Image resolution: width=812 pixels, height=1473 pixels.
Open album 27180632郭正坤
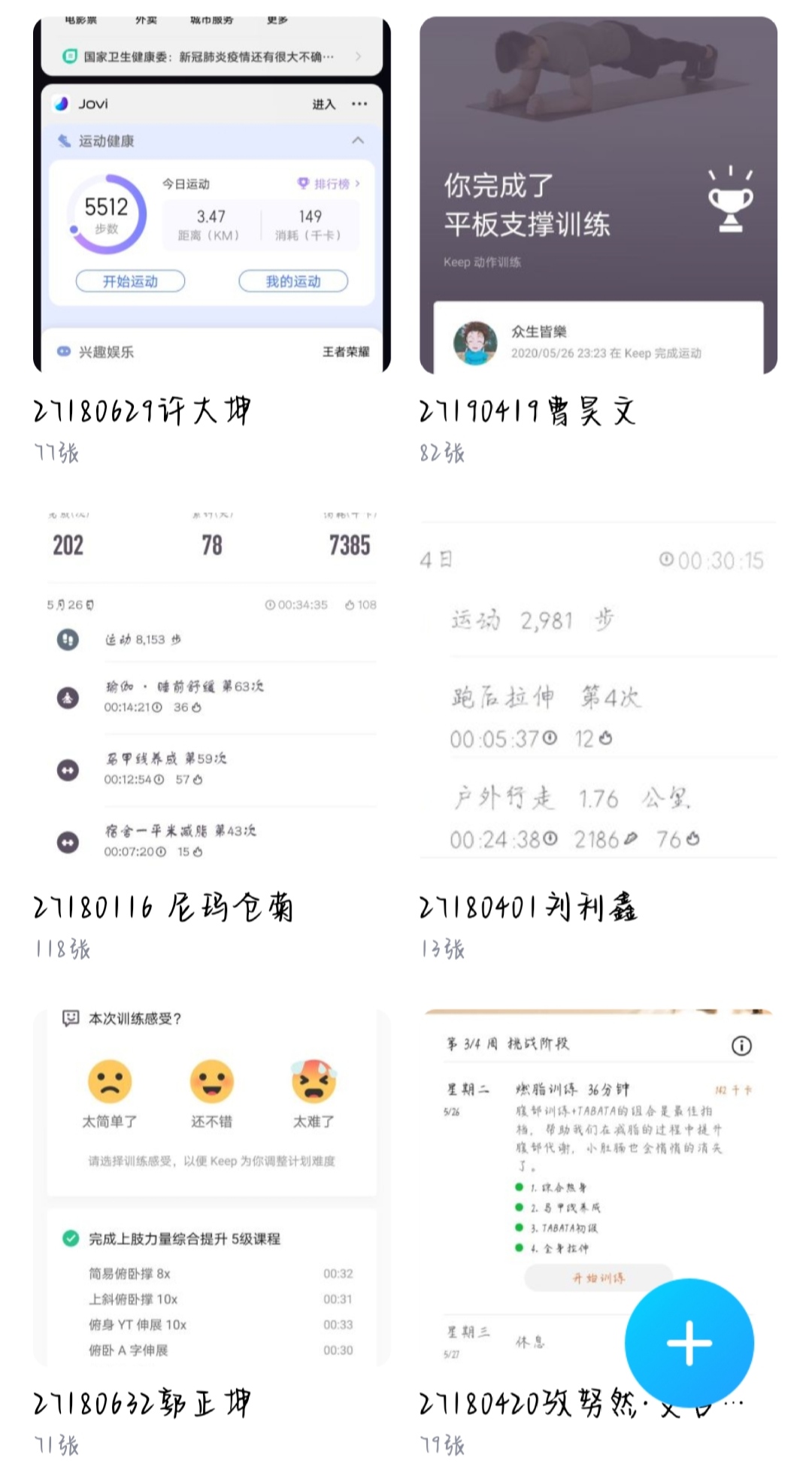pos(212,1188)
